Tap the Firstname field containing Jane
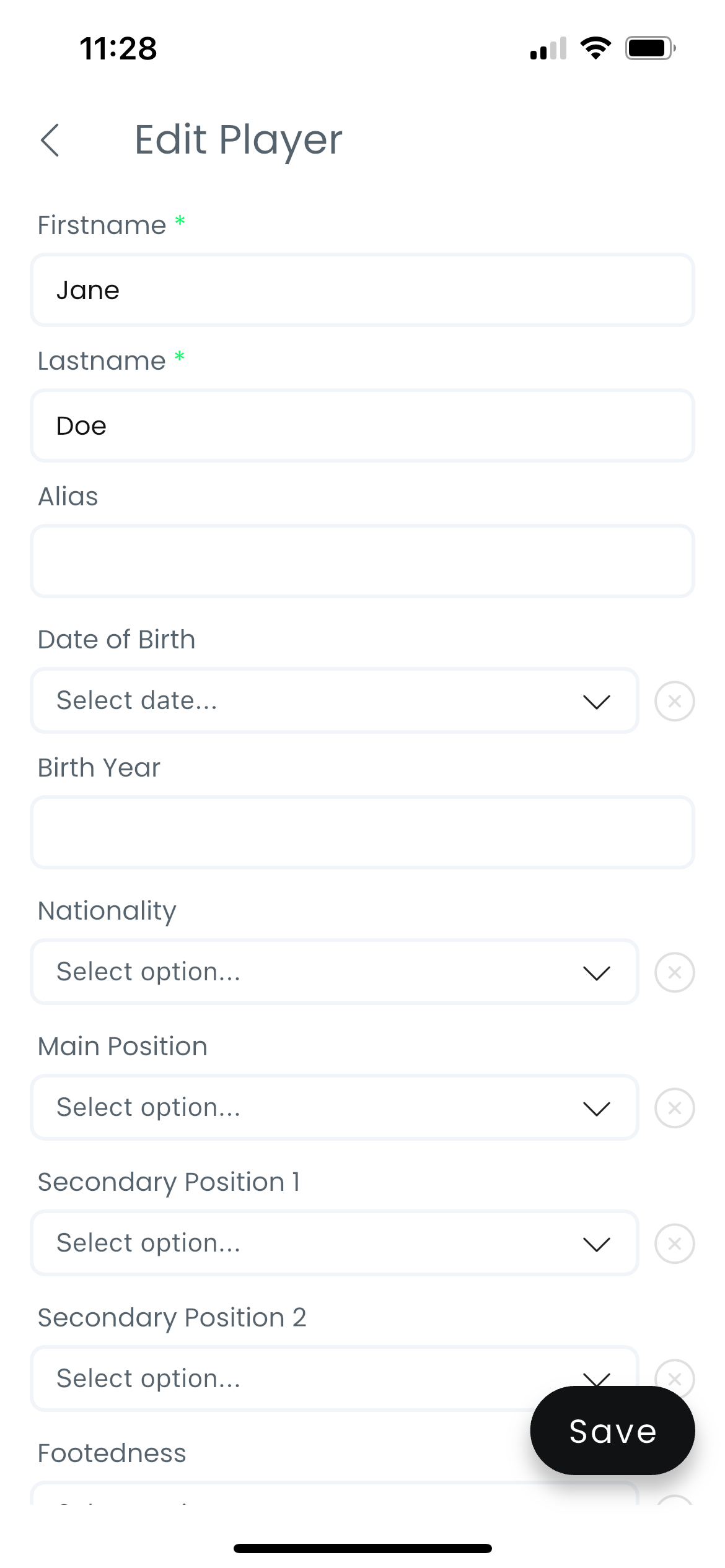Viewport: 725px width, 1568px height. pos(362,290)
